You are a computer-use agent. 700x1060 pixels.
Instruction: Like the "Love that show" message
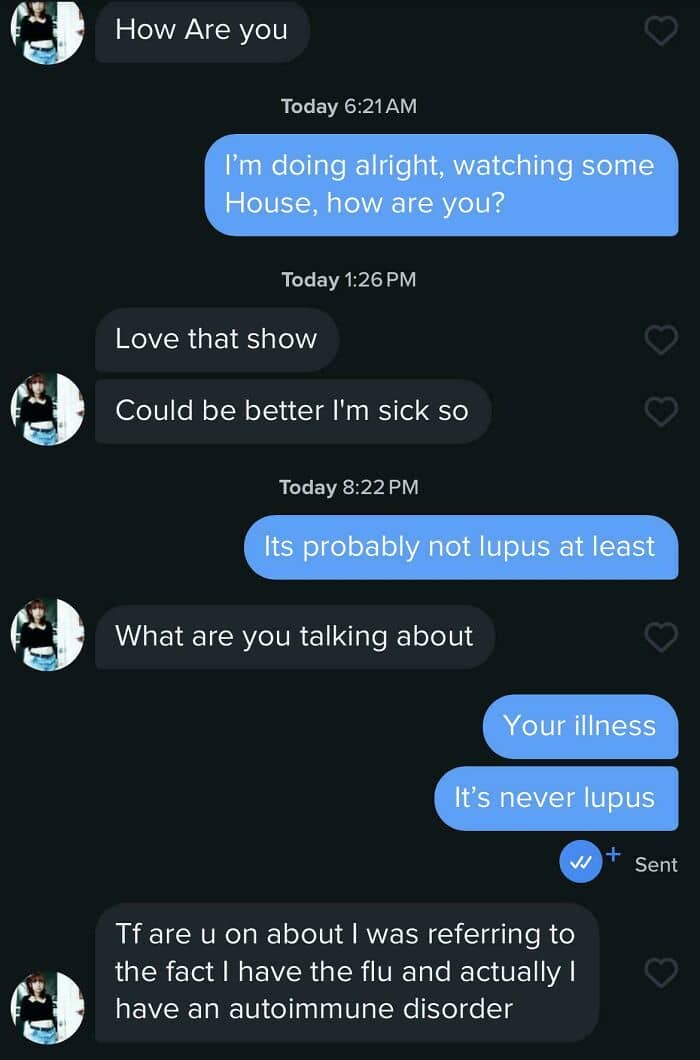click(x=660, y=339)
